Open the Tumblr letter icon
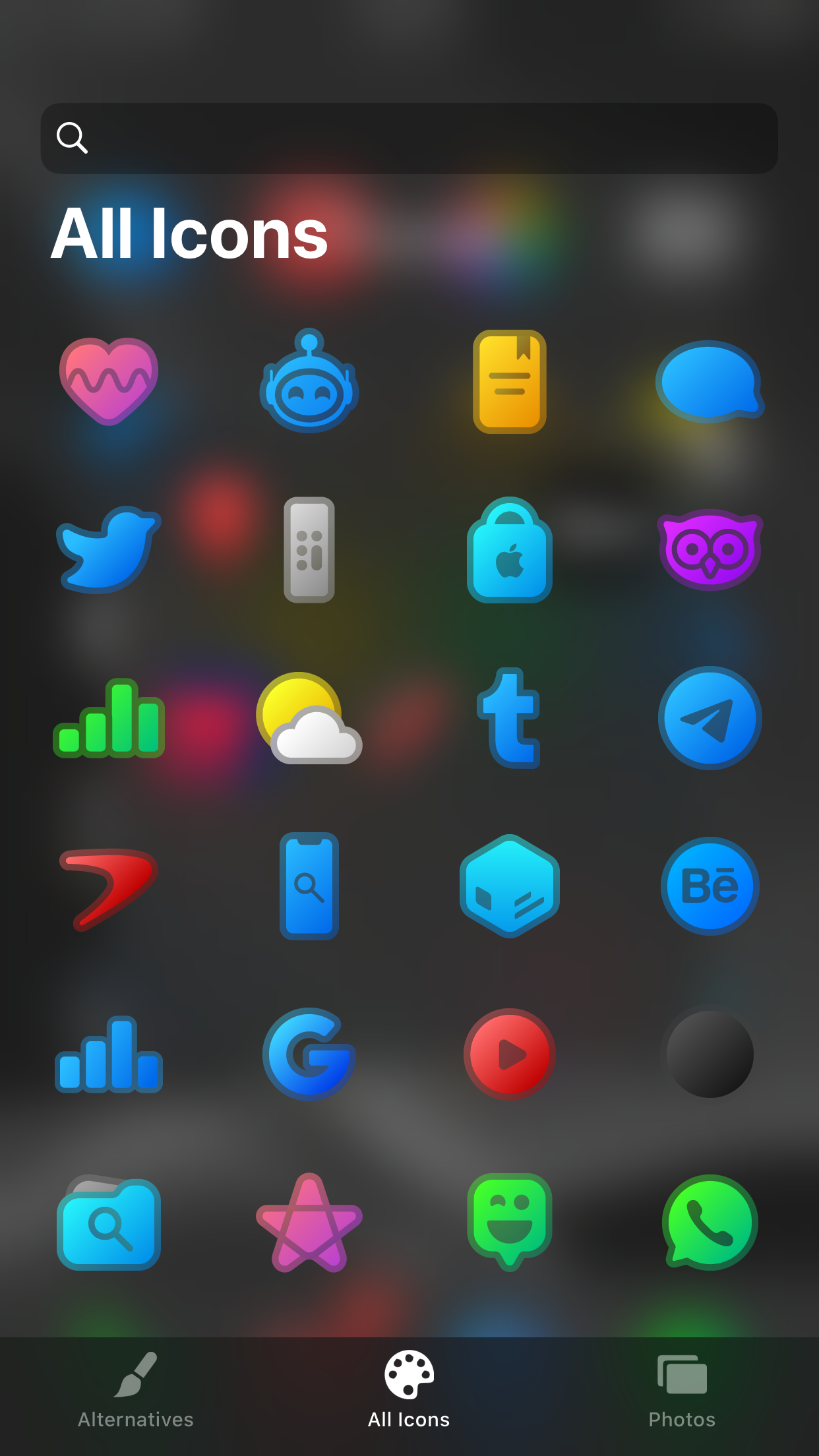 click(510, 718)
